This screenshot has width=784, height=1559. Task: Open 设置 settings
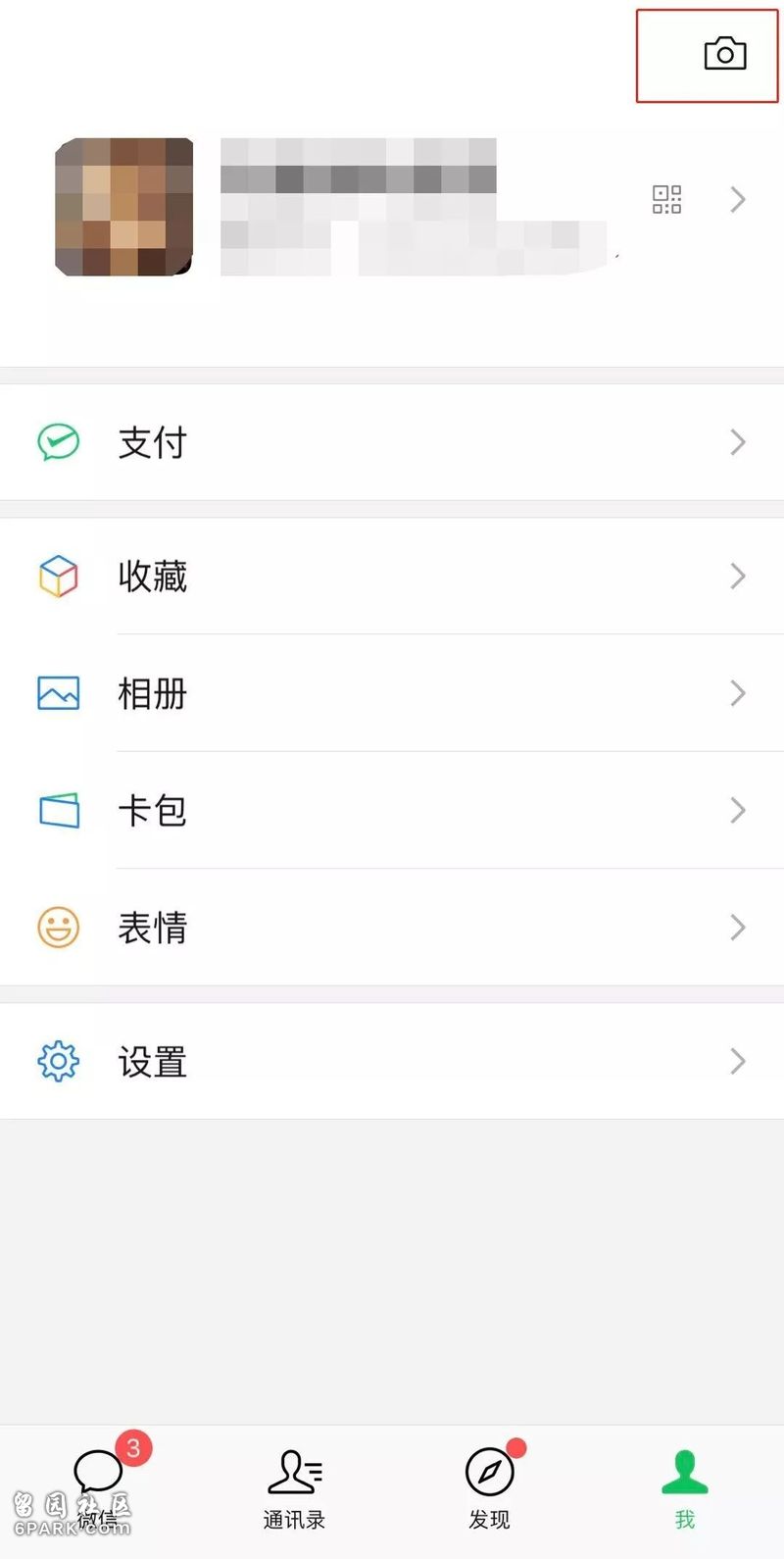pyautogui.click(x=392, y=1061)
